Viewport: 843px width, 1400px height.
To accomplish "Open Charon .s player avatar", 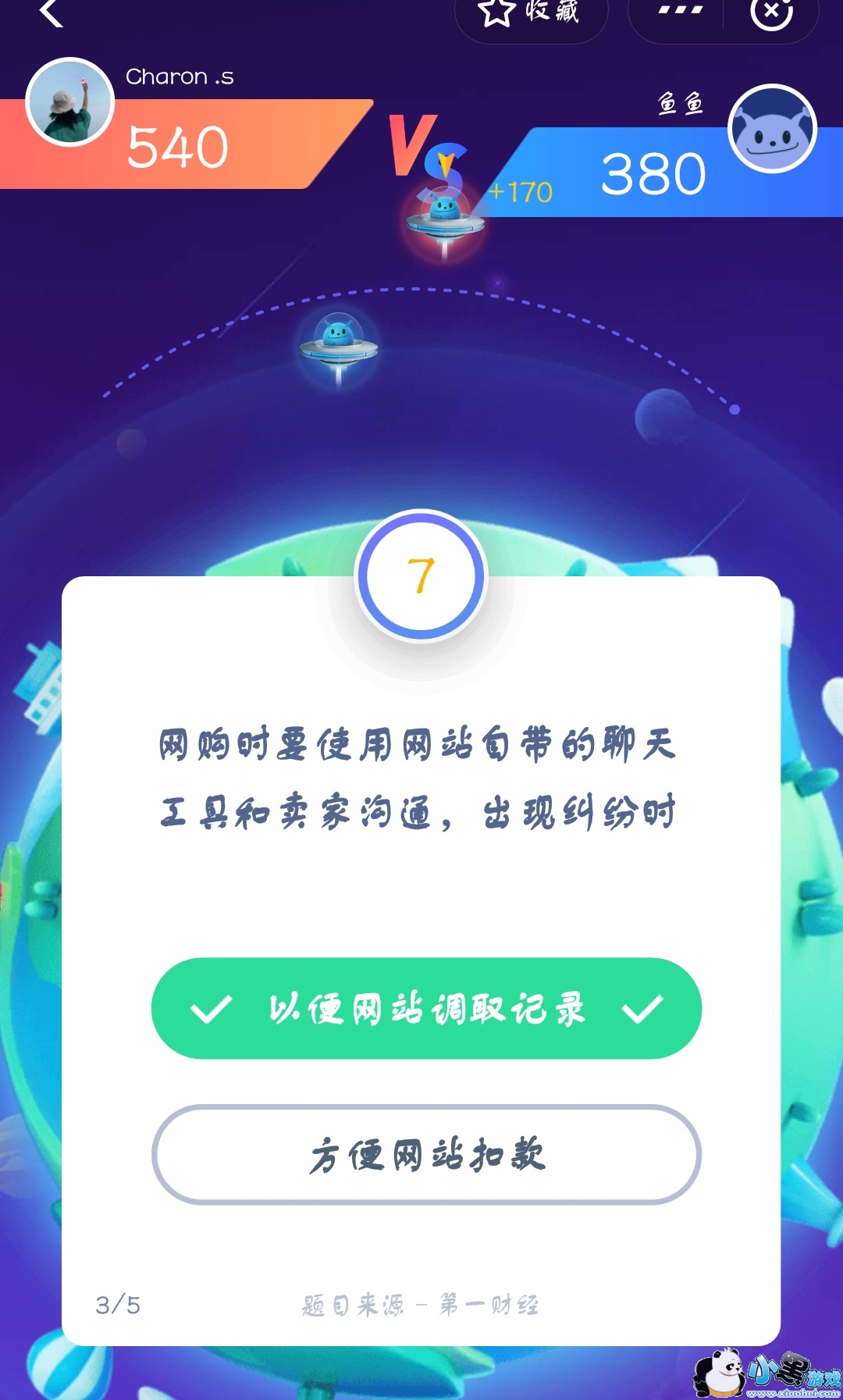I will (x=70, y=102).
